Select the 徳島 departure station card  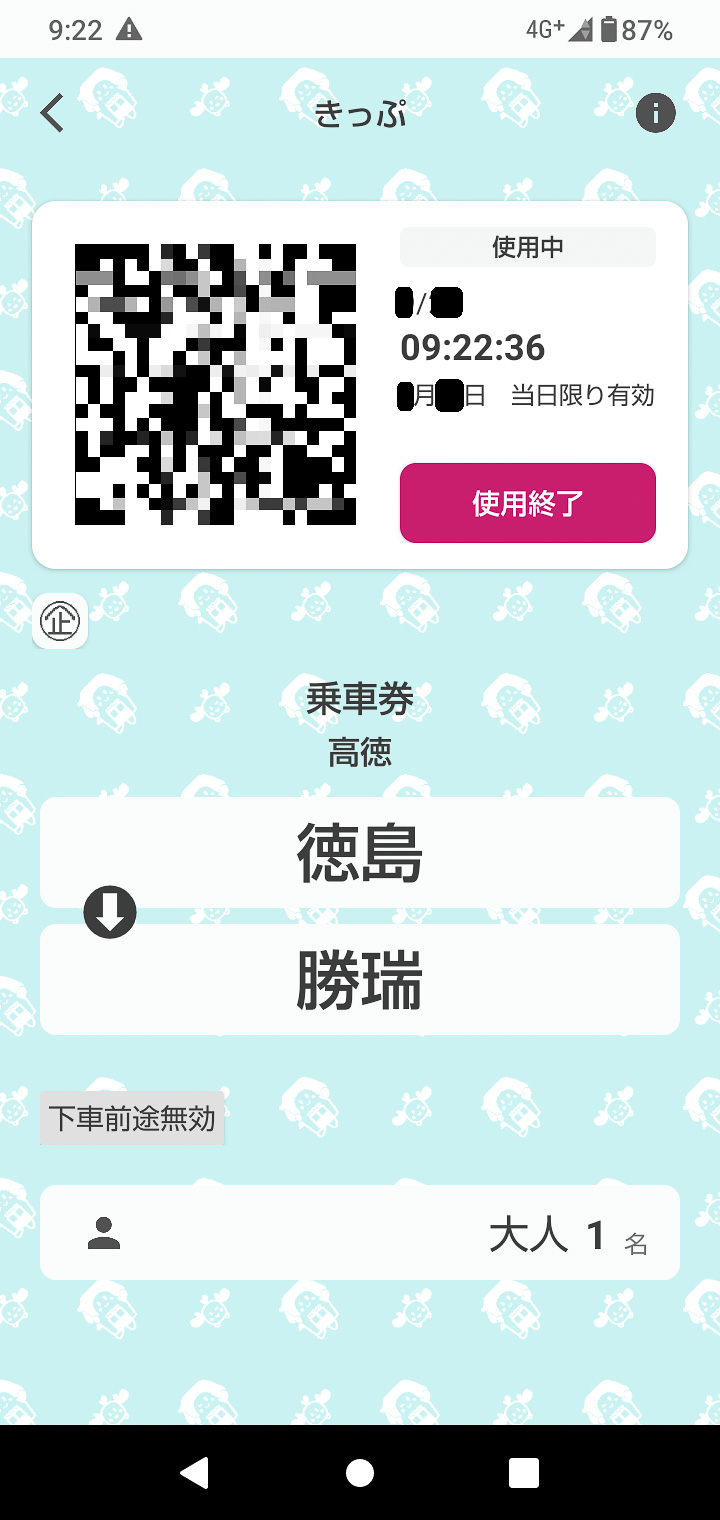[360, 853]
